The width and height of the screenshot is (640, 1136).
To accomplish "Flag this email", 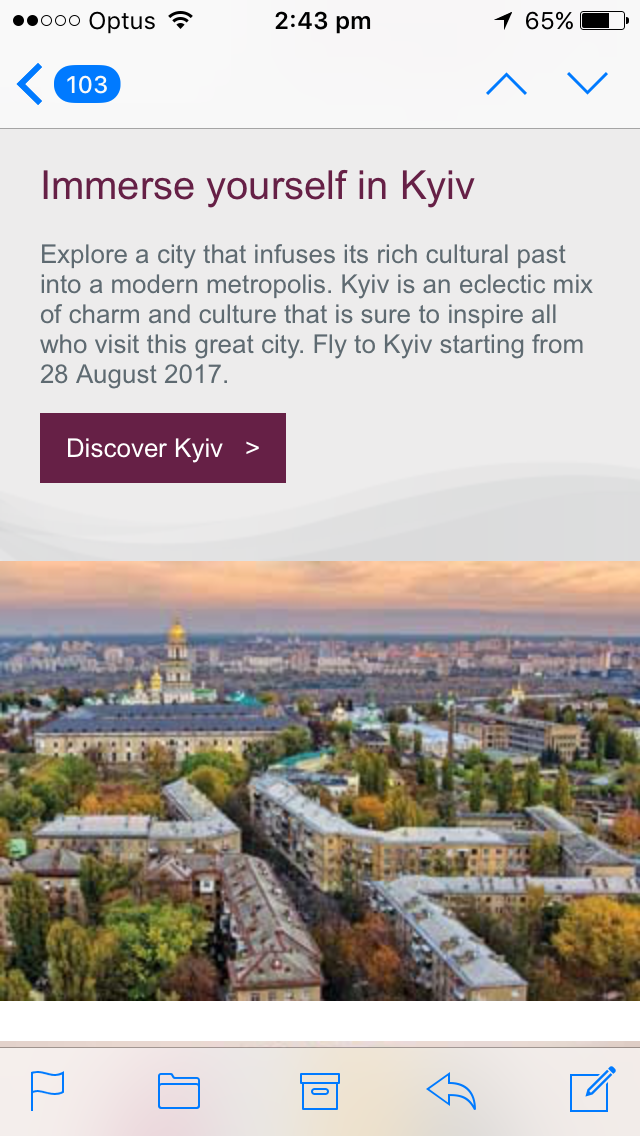I will (x=47, y=1091).
